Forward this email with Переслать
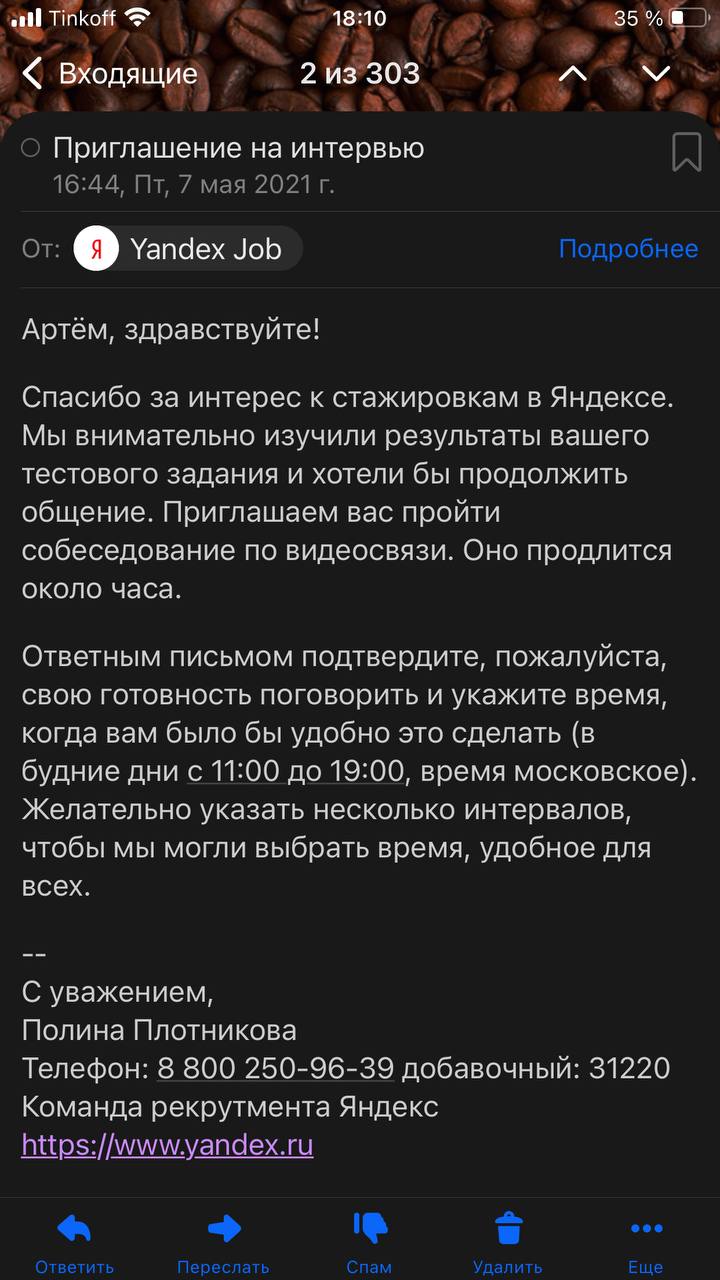The height and width of the screenshot is (1280, 720). tap(223, 1243)
